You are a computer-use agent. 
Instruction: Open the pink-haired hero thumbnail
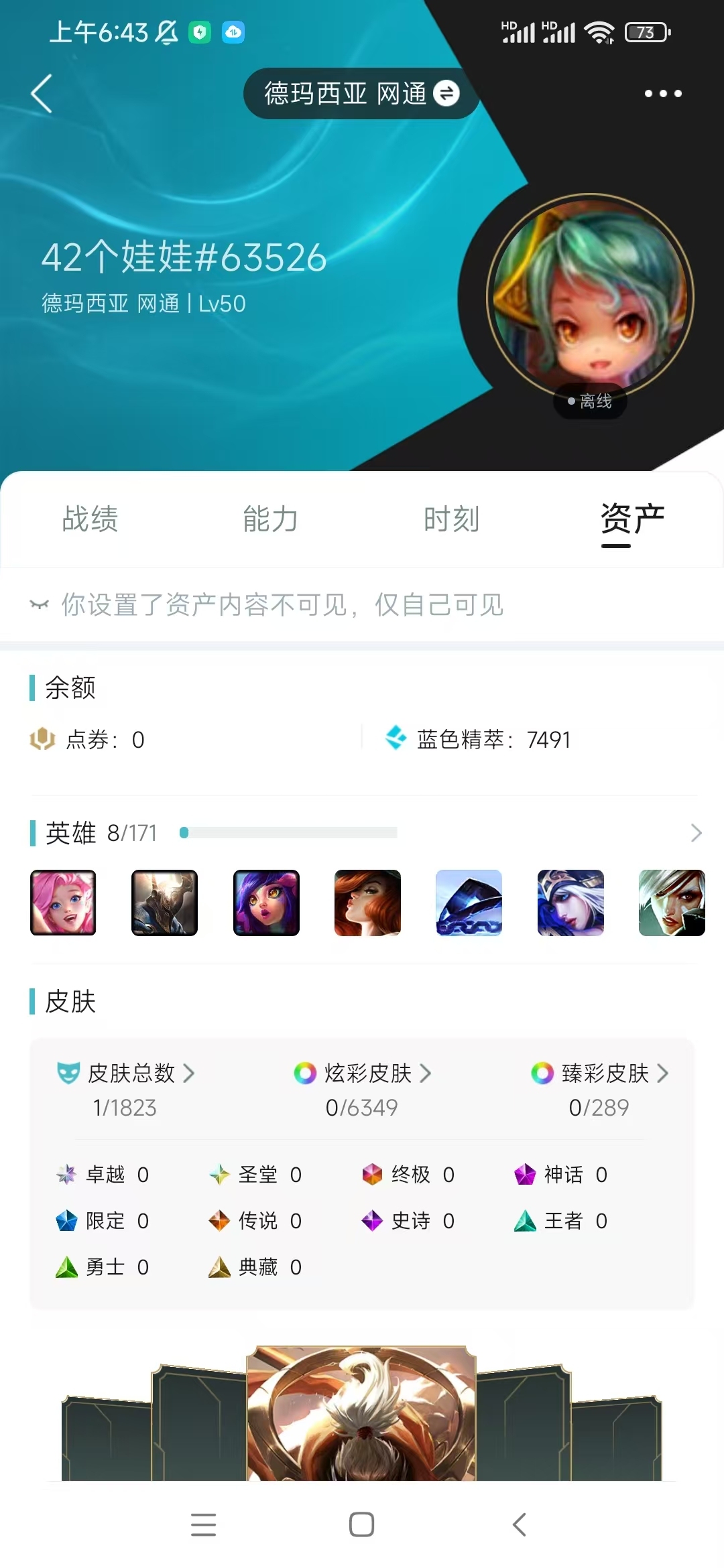(63, 903)
